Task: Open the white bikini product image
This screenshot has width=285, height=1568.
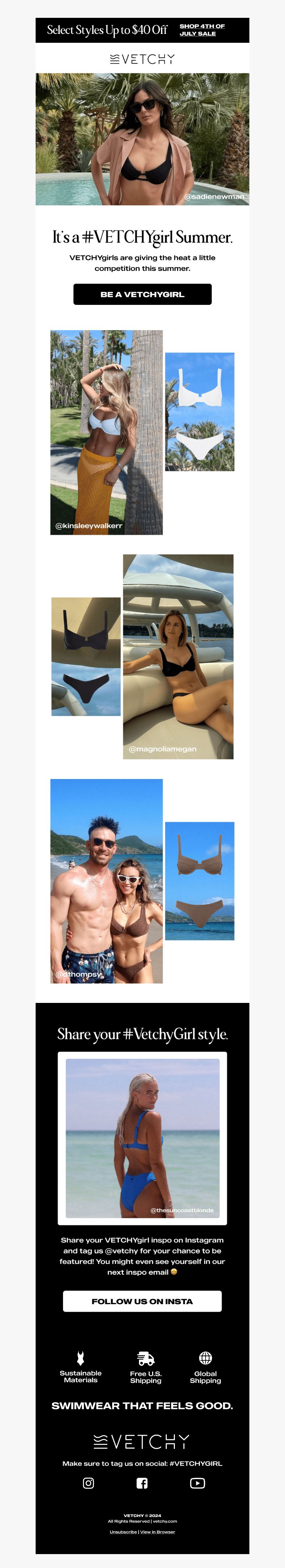Action: point(199,411)
